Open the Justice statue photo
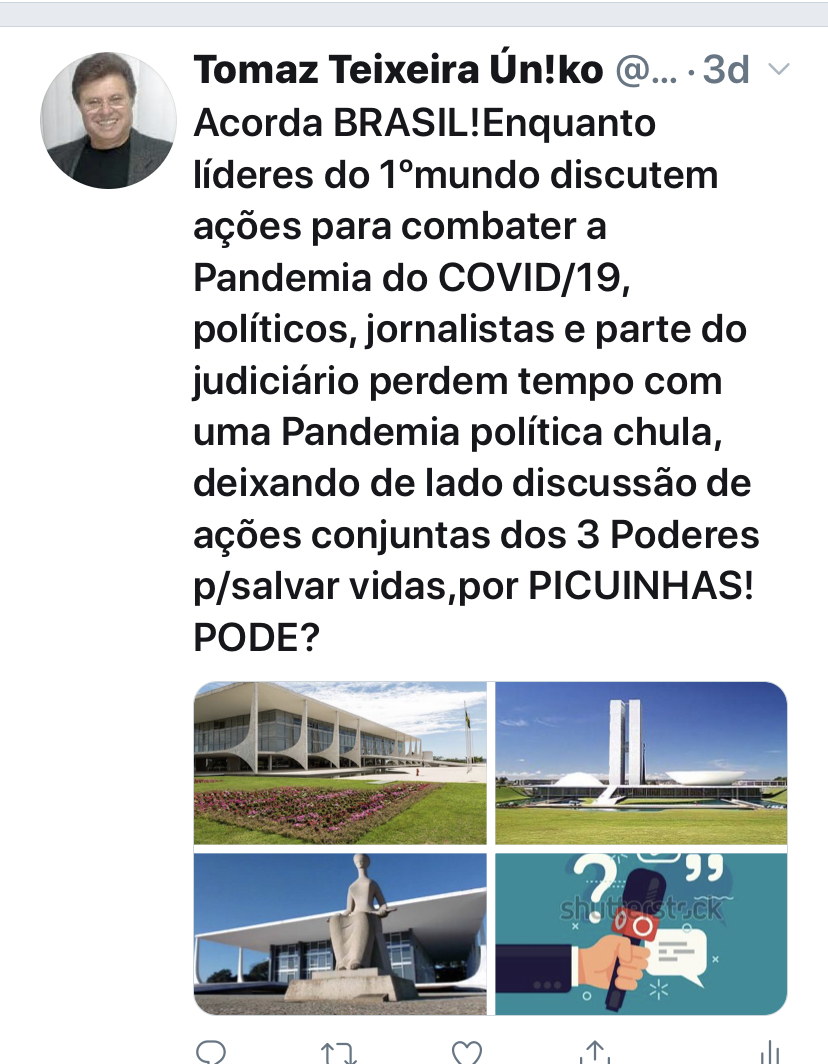The height and width of the screenshot is (1064, 828). (x=340, y=933)
